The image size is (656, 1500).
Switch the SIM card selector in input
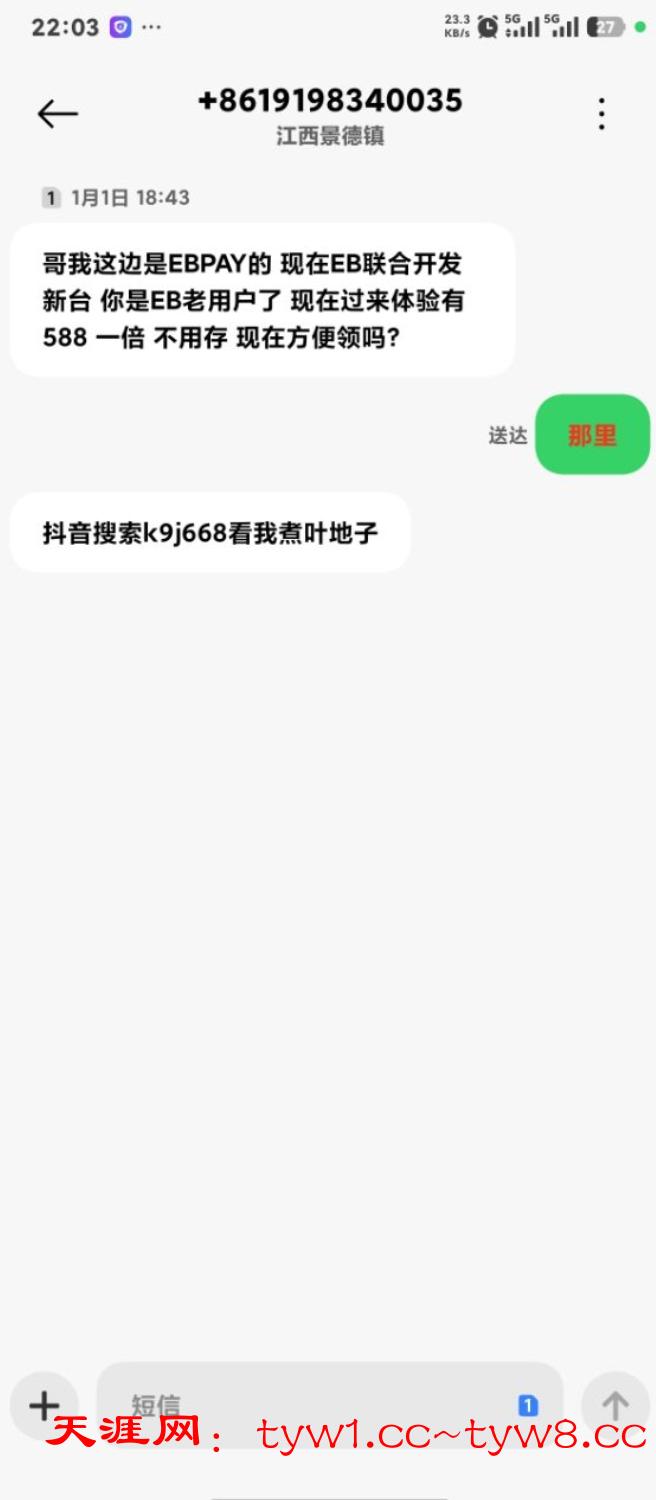point(528,1405)
